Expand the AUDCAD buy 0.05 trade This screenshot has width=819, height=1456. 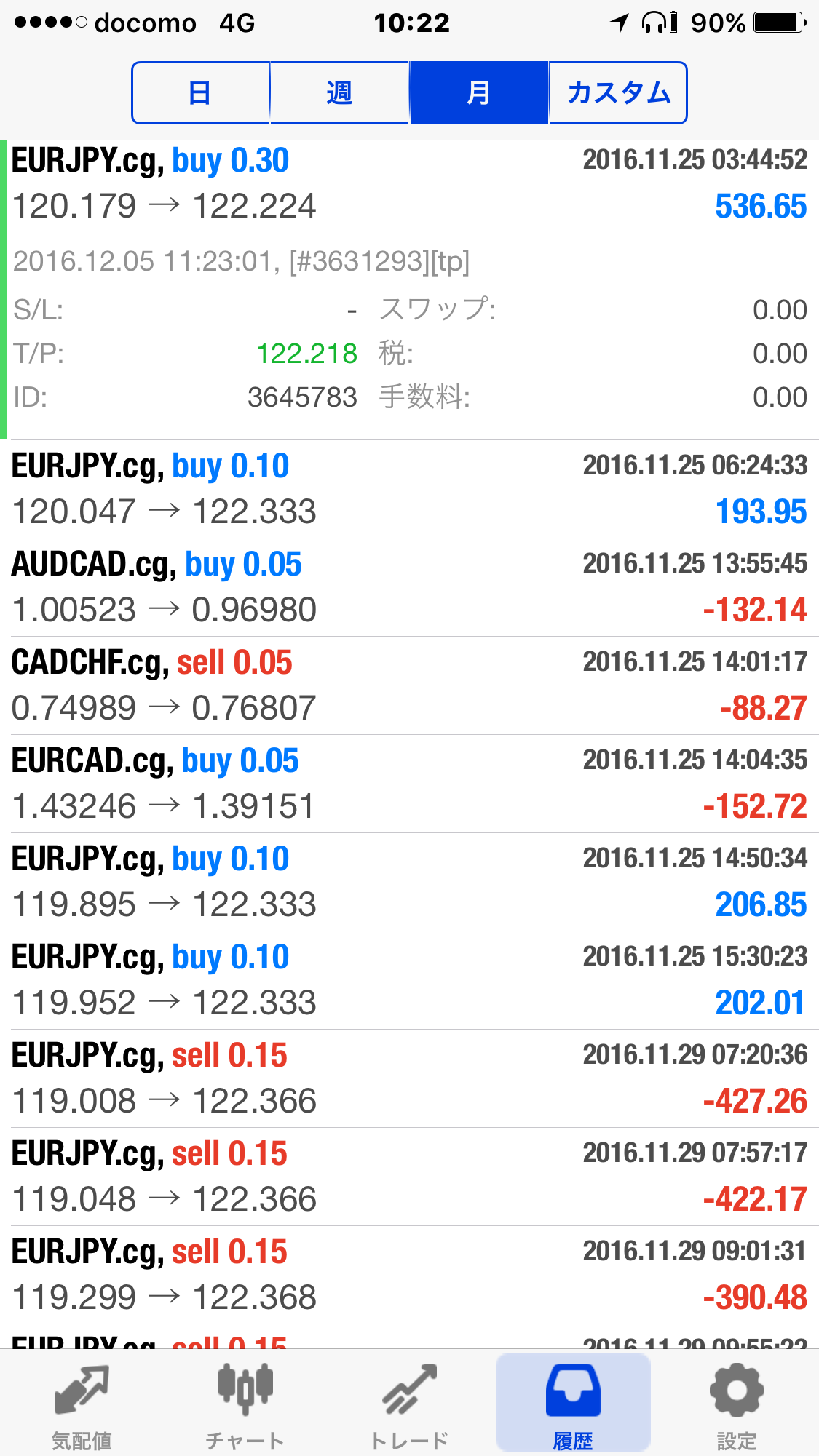click(x=409, y=587)
